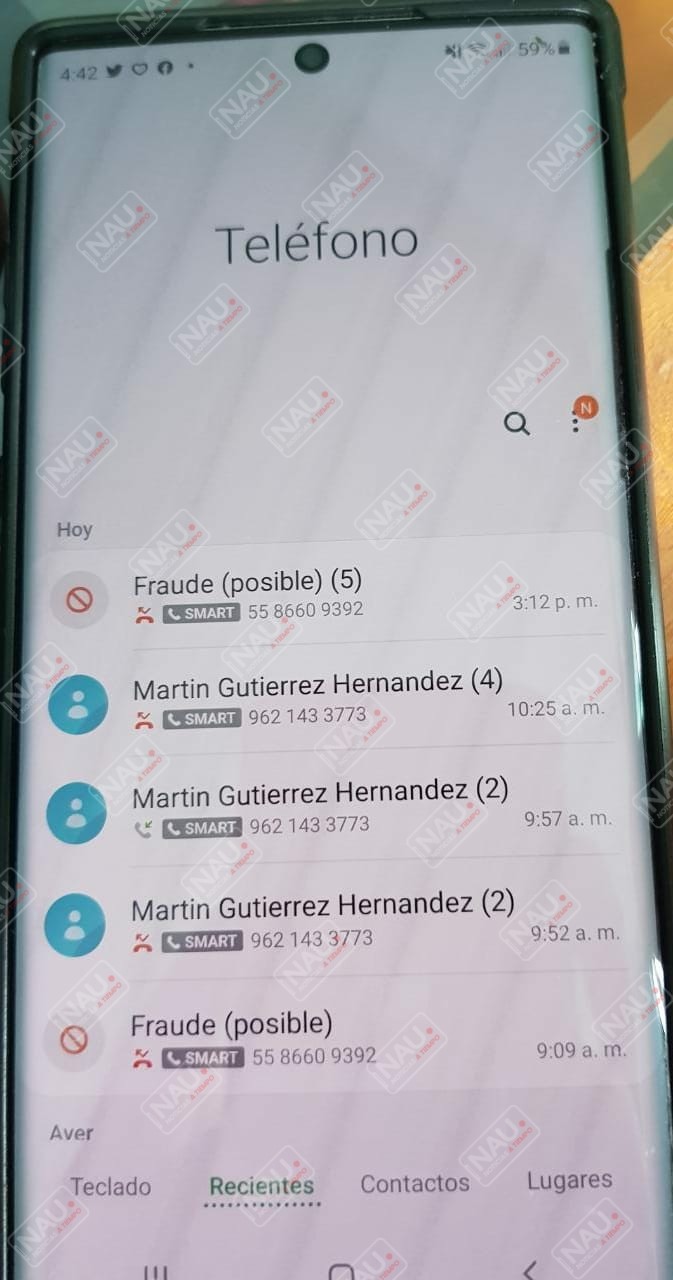The height and width of the screenshot is (1280, 673).
Task: Switch to the Lugares tab
Action: pos(569,1181)
